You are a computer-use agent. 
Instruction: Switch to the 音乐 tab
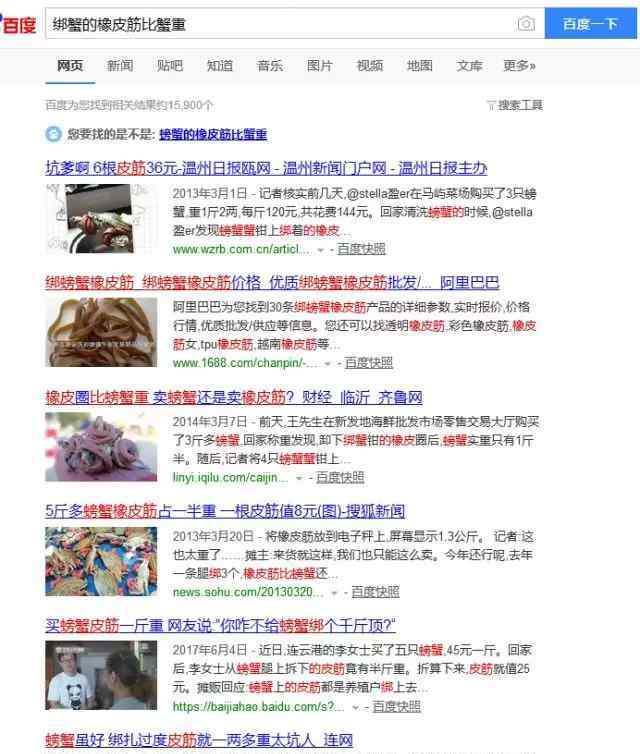pos(270,66)
